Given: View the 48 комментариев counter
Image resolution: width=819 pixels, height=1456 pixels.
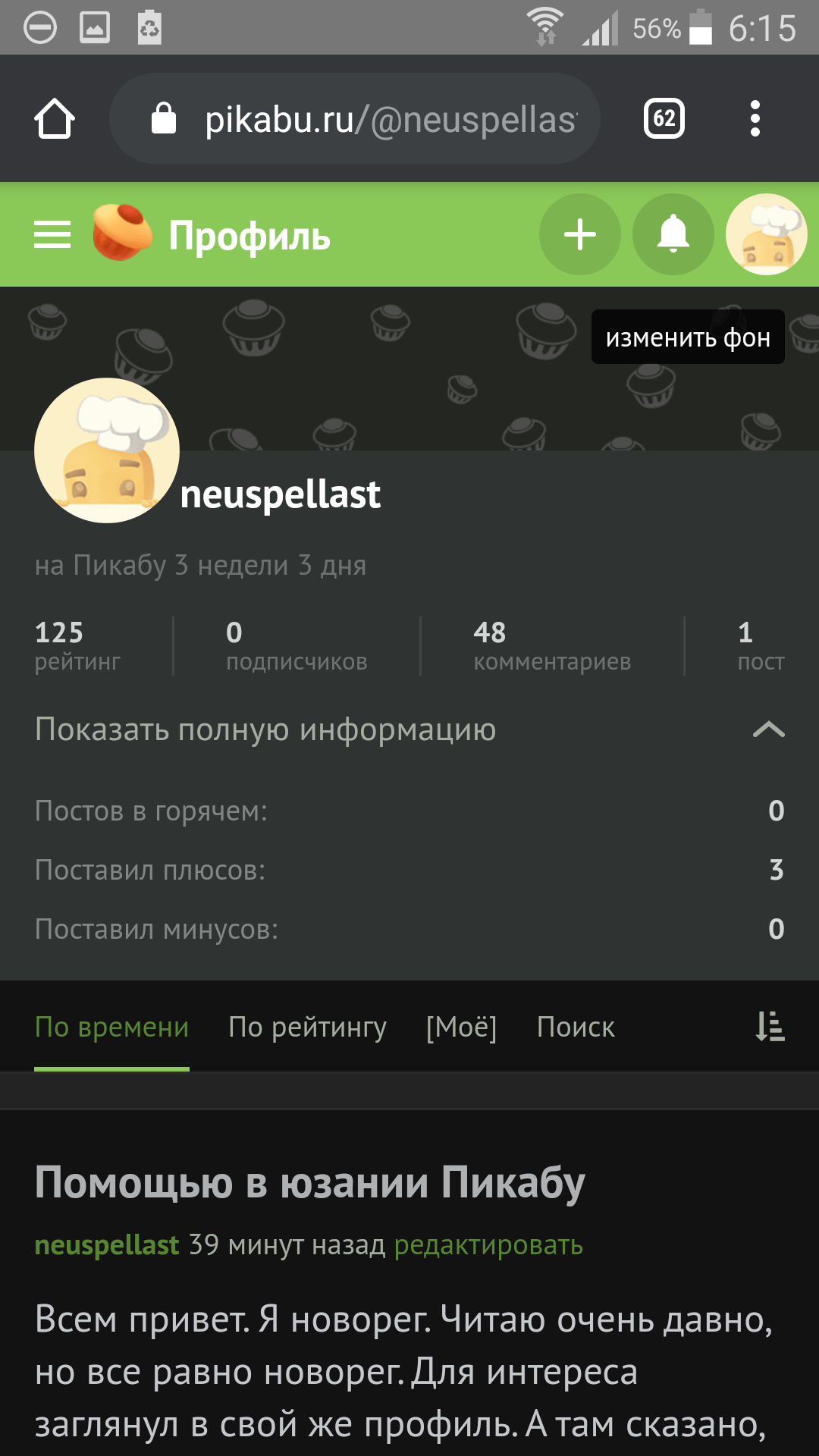Looking at the screenshot, I should click(x=552, y=646).
